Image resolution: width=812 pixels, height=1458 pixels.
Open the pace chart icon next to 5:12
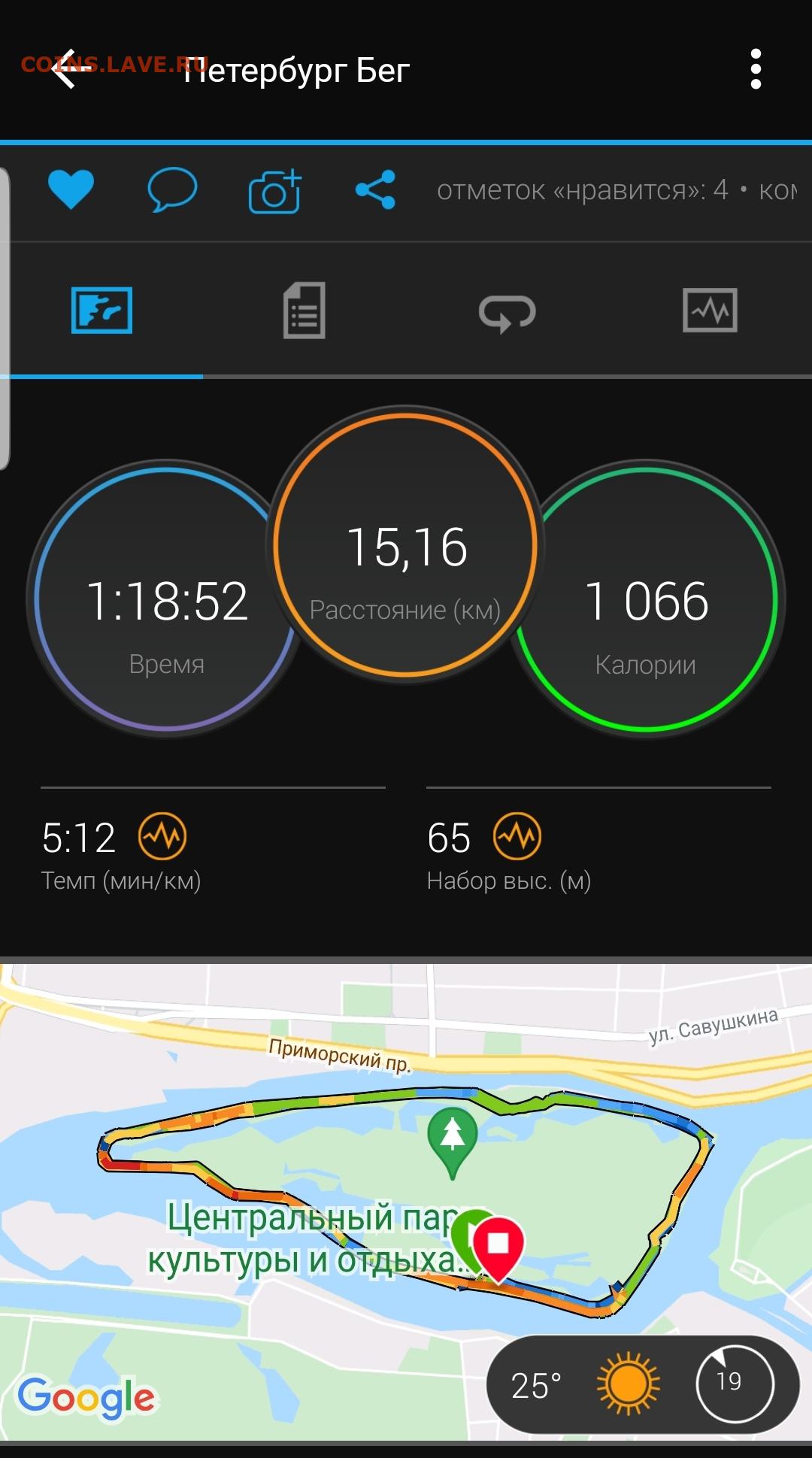tap(162, 836)
